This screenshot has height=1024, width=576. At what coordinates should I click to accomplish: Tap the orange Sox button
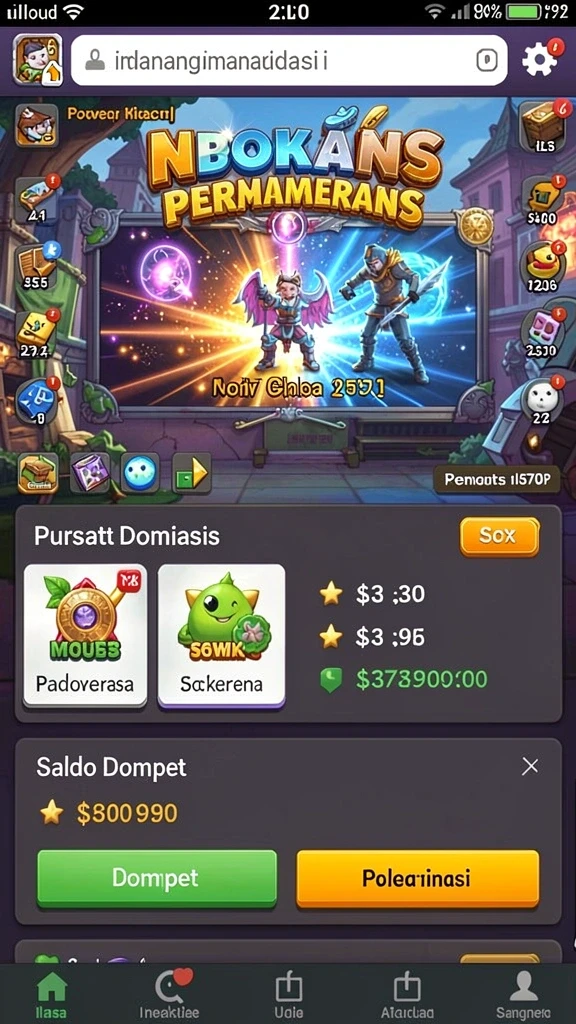click(x=500, y=536)
